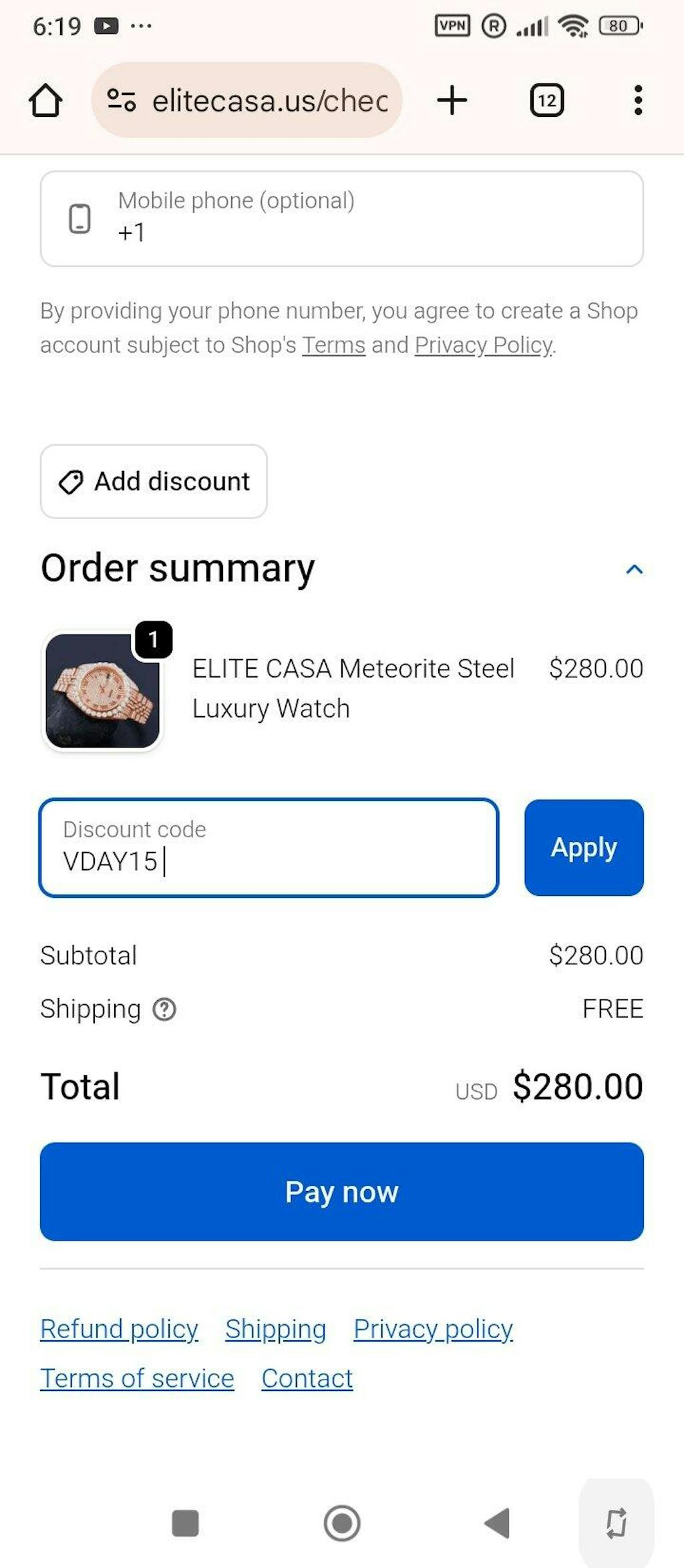
Task: Tap Pay now to complete order
Action: coord(342,1191)
